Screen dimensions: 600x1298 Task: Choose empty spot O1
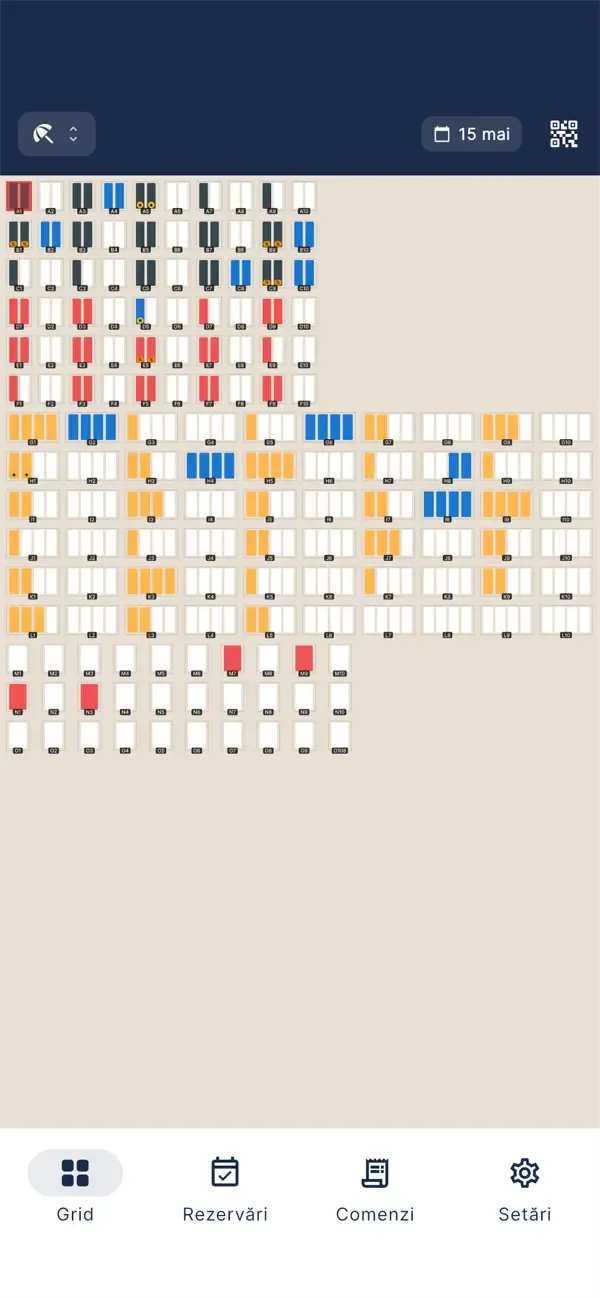click(x=18, y=738)
